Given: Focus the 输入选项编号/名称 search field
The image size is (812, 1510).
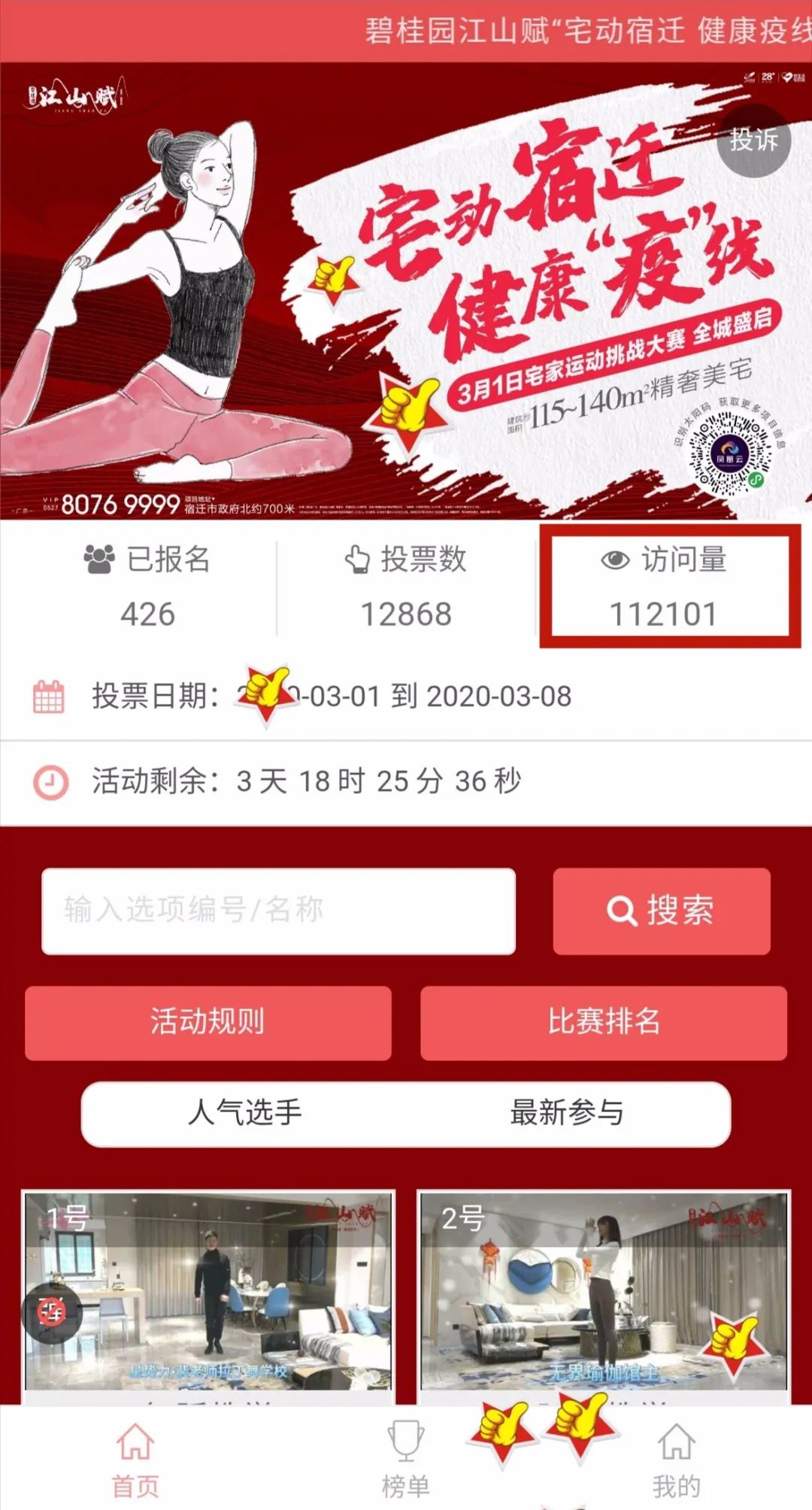Looking at the screenshot, I should (x=278, y=911).
